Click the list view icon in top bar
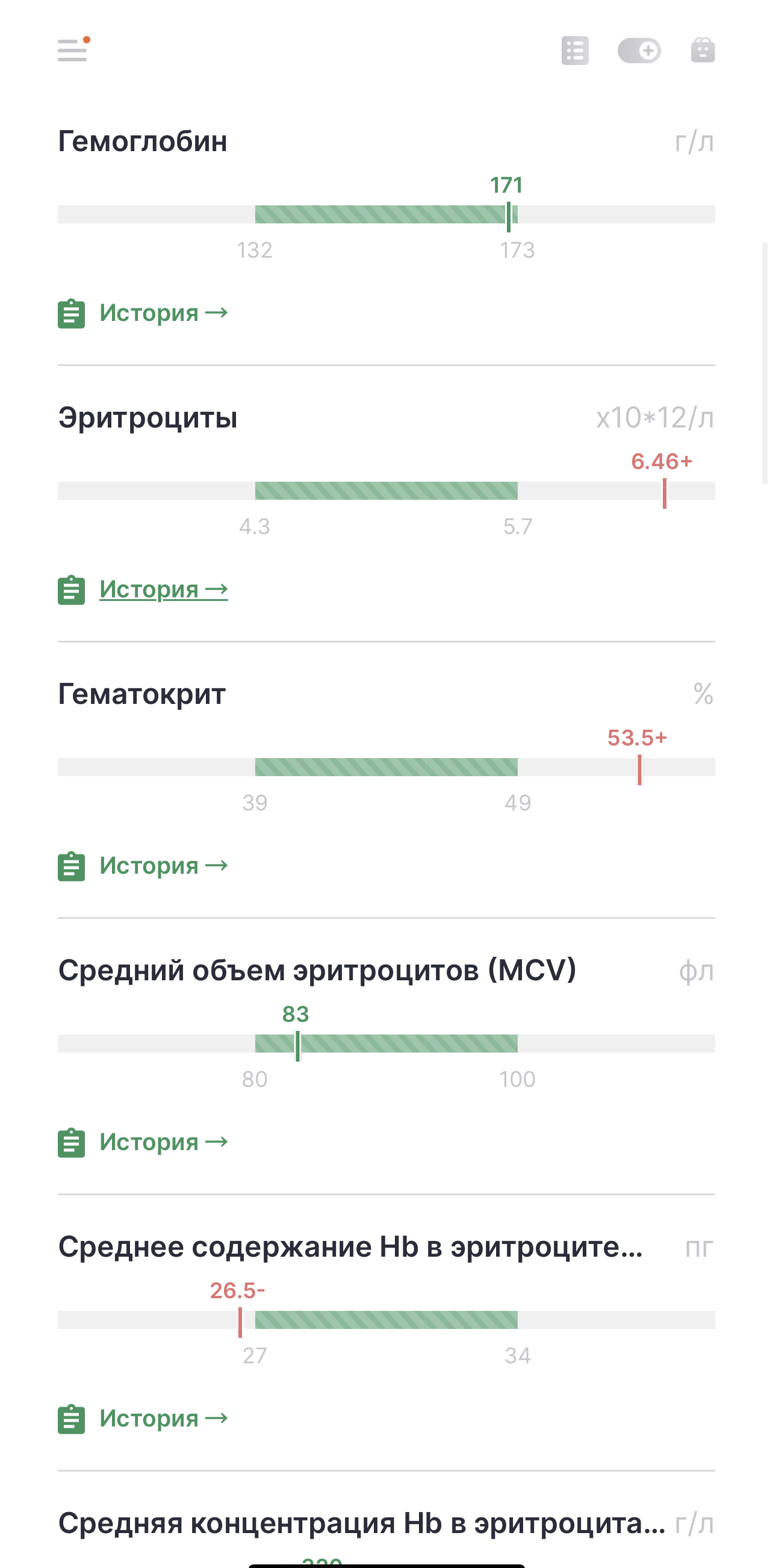The height and width of the screenshot is (1568, 773). 574,51
